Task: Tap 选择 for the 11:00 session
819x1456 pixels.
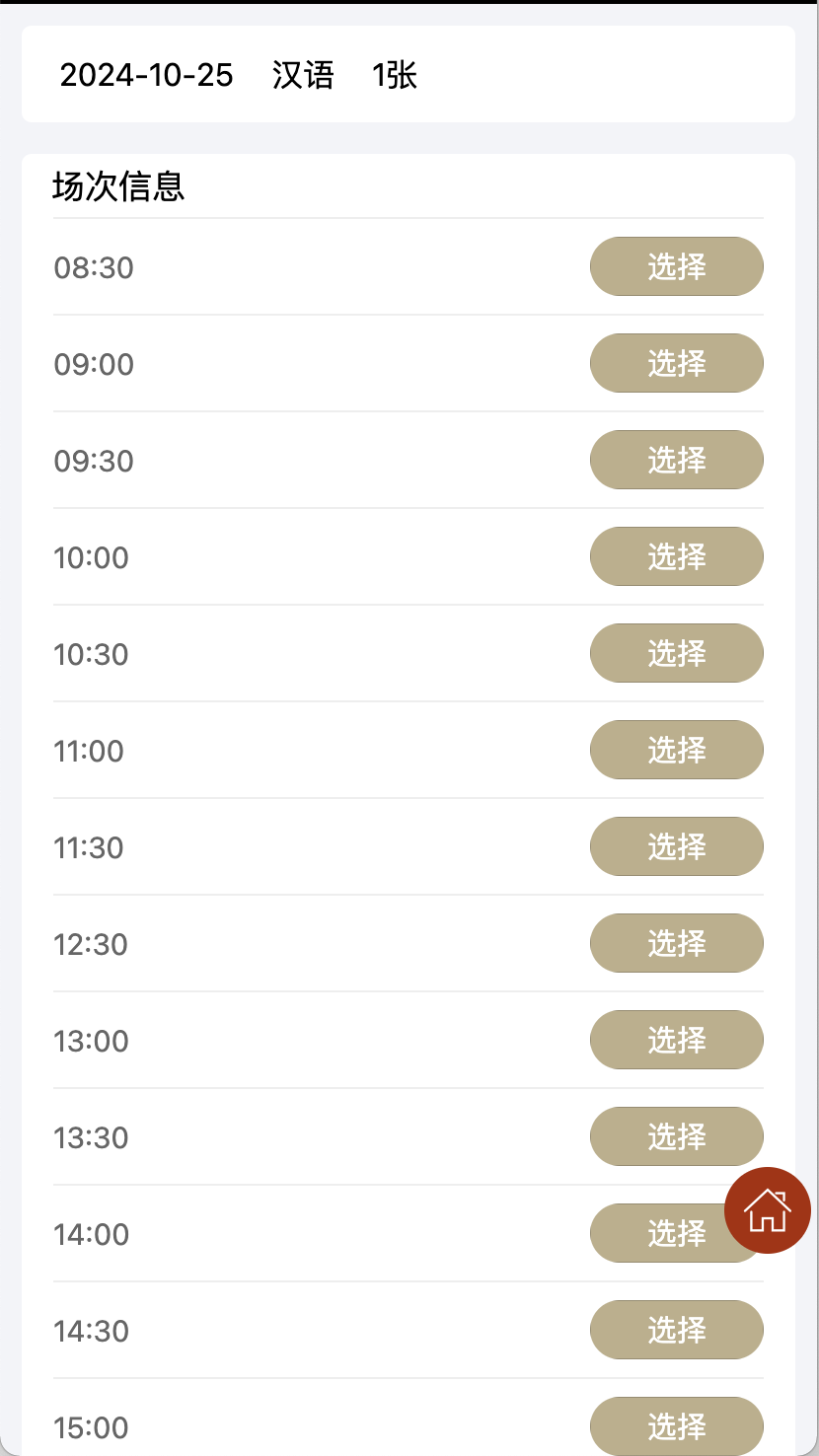Action: [x=676, y=750]
